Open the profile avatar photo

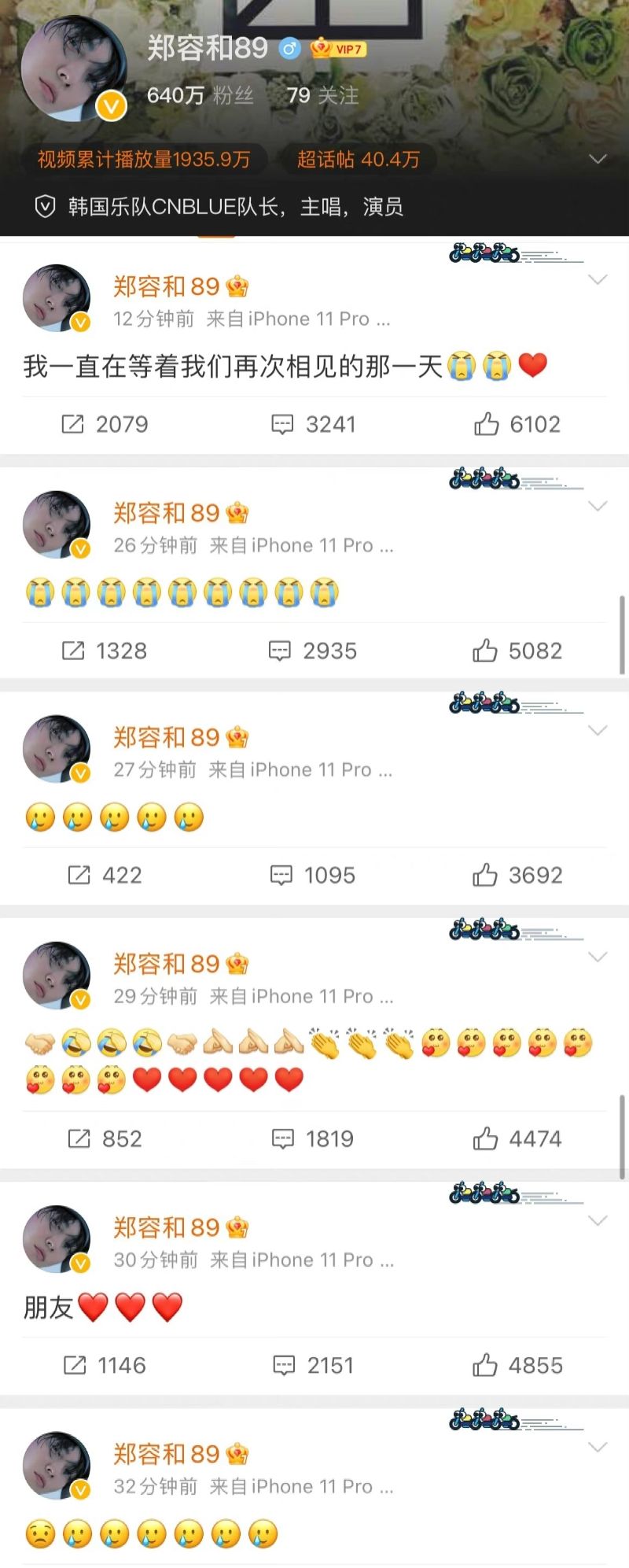click(x=72, y=69)
